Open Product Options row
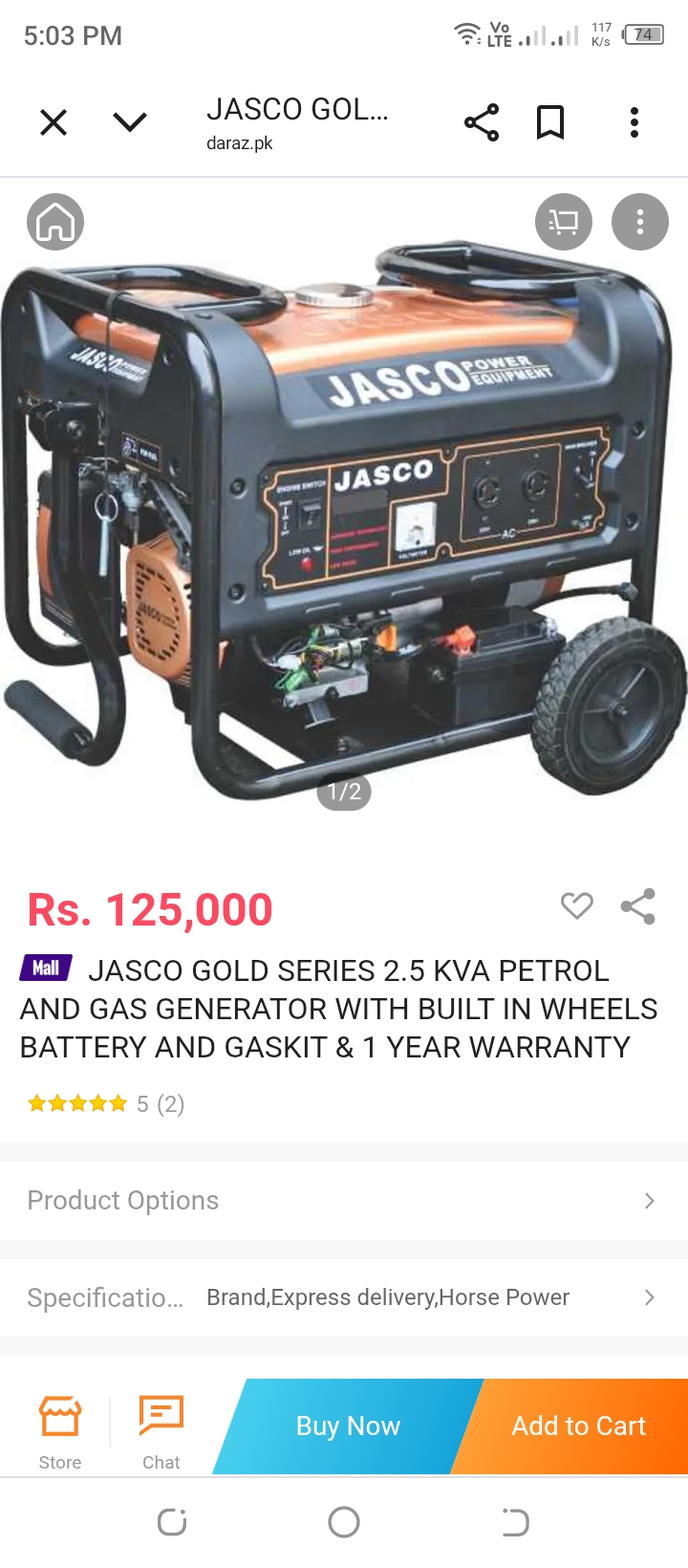The width and height of the screenshot is (688, 1568). coord(344,1201)
